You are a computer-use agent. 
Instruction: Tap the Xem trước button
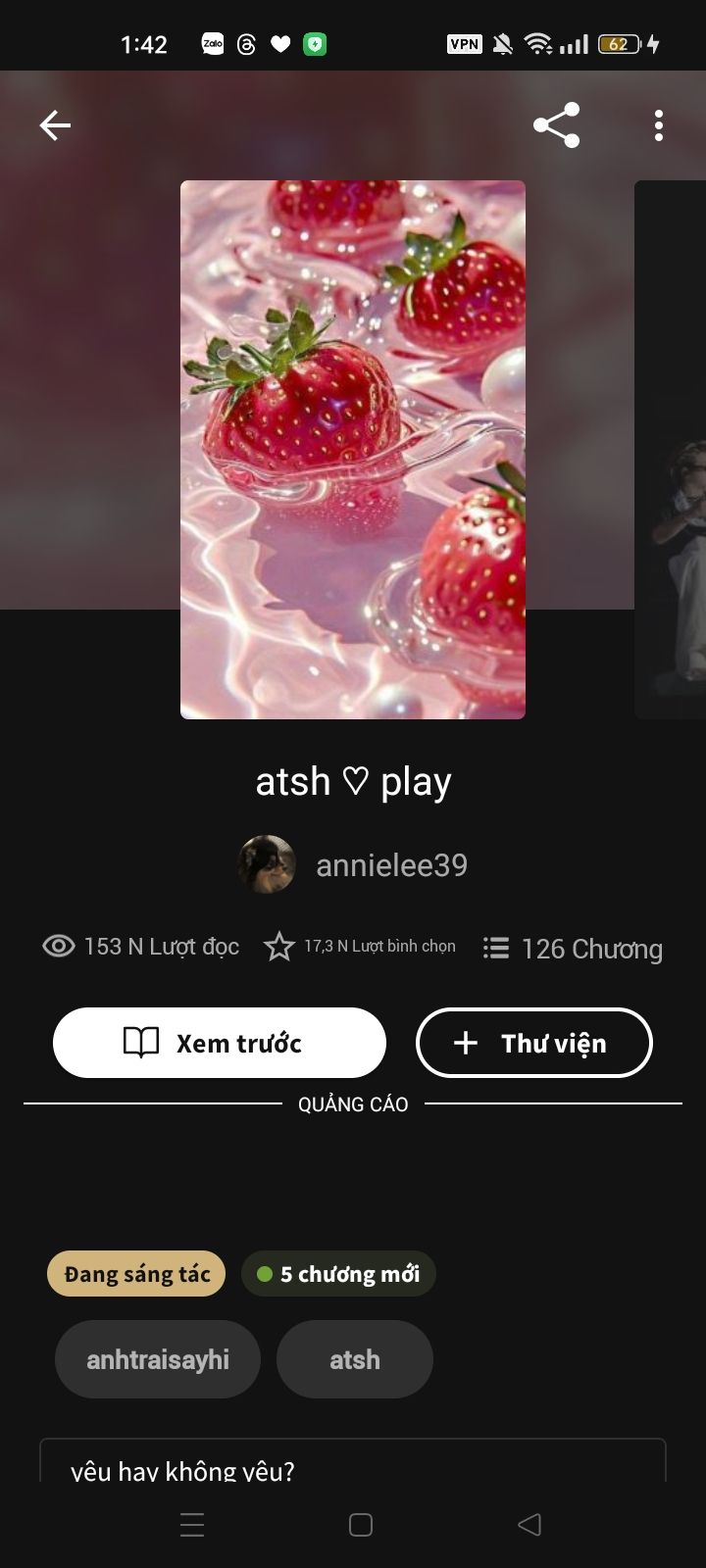pos(220,1043)
